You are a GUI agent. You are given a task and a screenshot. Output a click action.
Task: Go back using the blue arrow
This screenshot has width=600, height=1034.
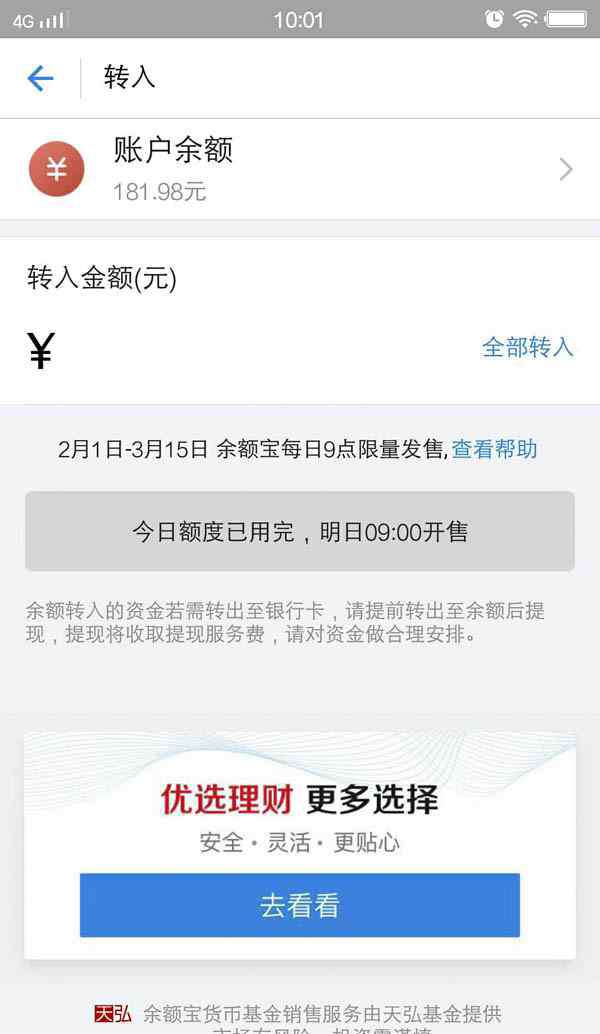coord(40,78)
